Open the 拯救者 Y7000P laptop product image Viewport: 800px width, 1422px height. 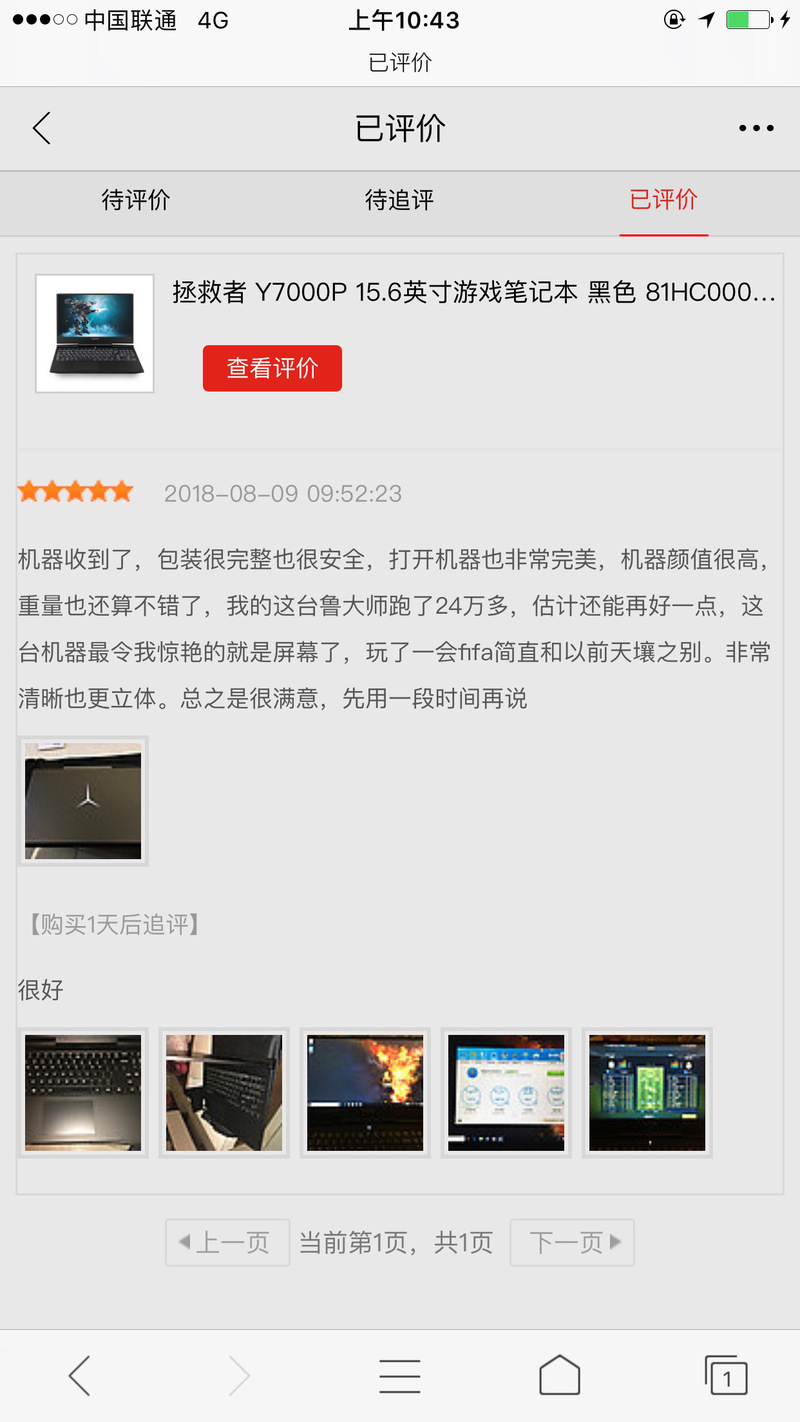point(95,333)
